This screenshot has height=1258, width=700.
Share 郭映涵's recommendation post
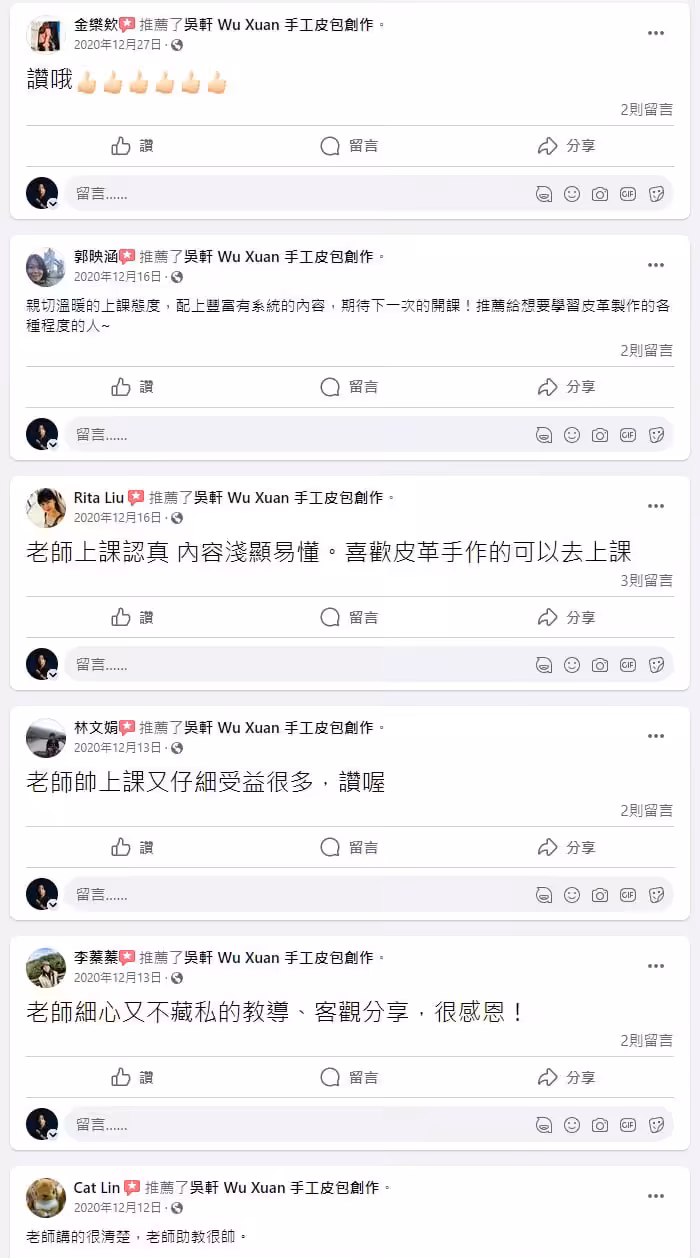566,387
